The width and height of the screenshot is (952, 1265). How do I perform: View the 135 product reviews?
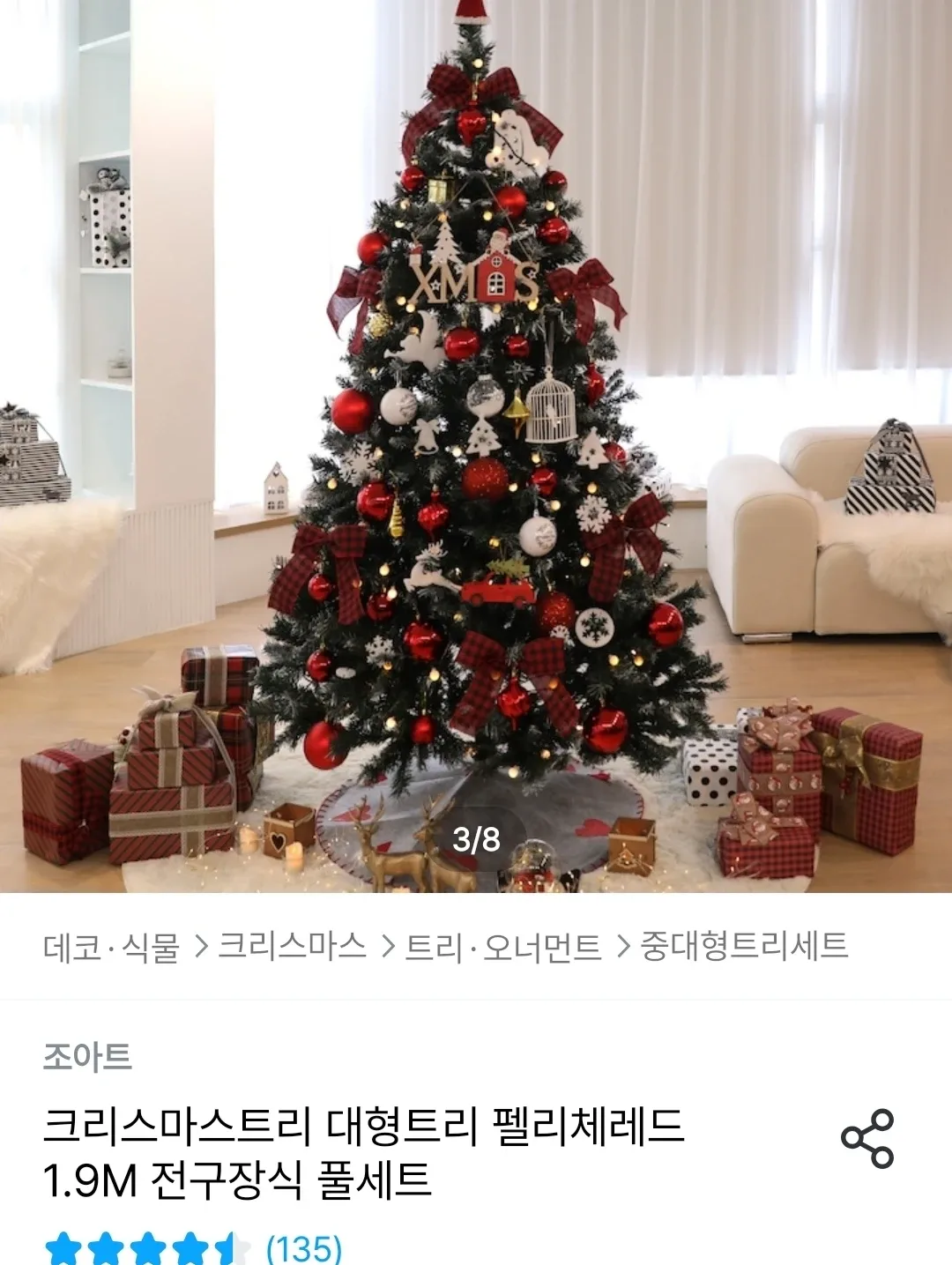pyautogui.click(x=303, y=1248)
